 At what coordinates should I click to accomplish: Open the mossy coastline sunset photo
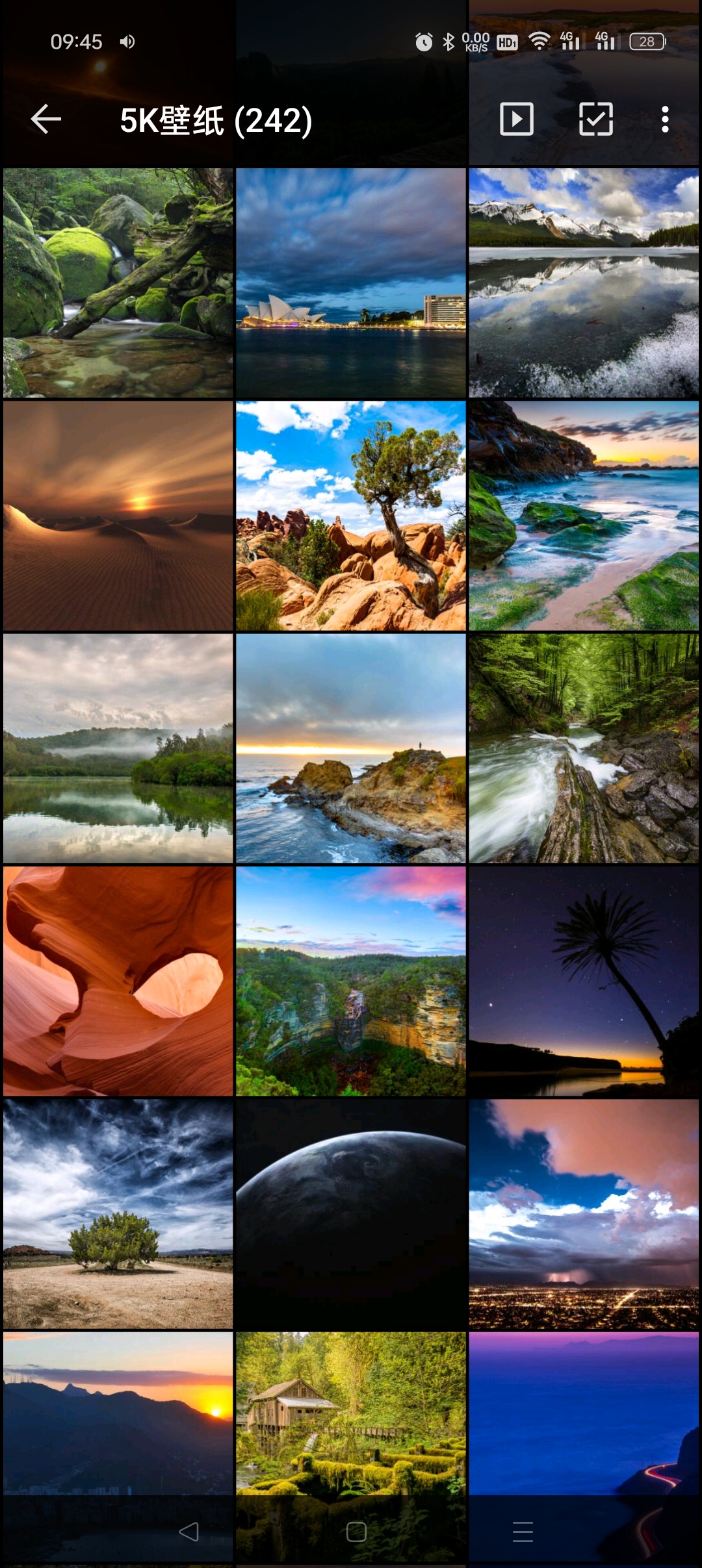584,516
